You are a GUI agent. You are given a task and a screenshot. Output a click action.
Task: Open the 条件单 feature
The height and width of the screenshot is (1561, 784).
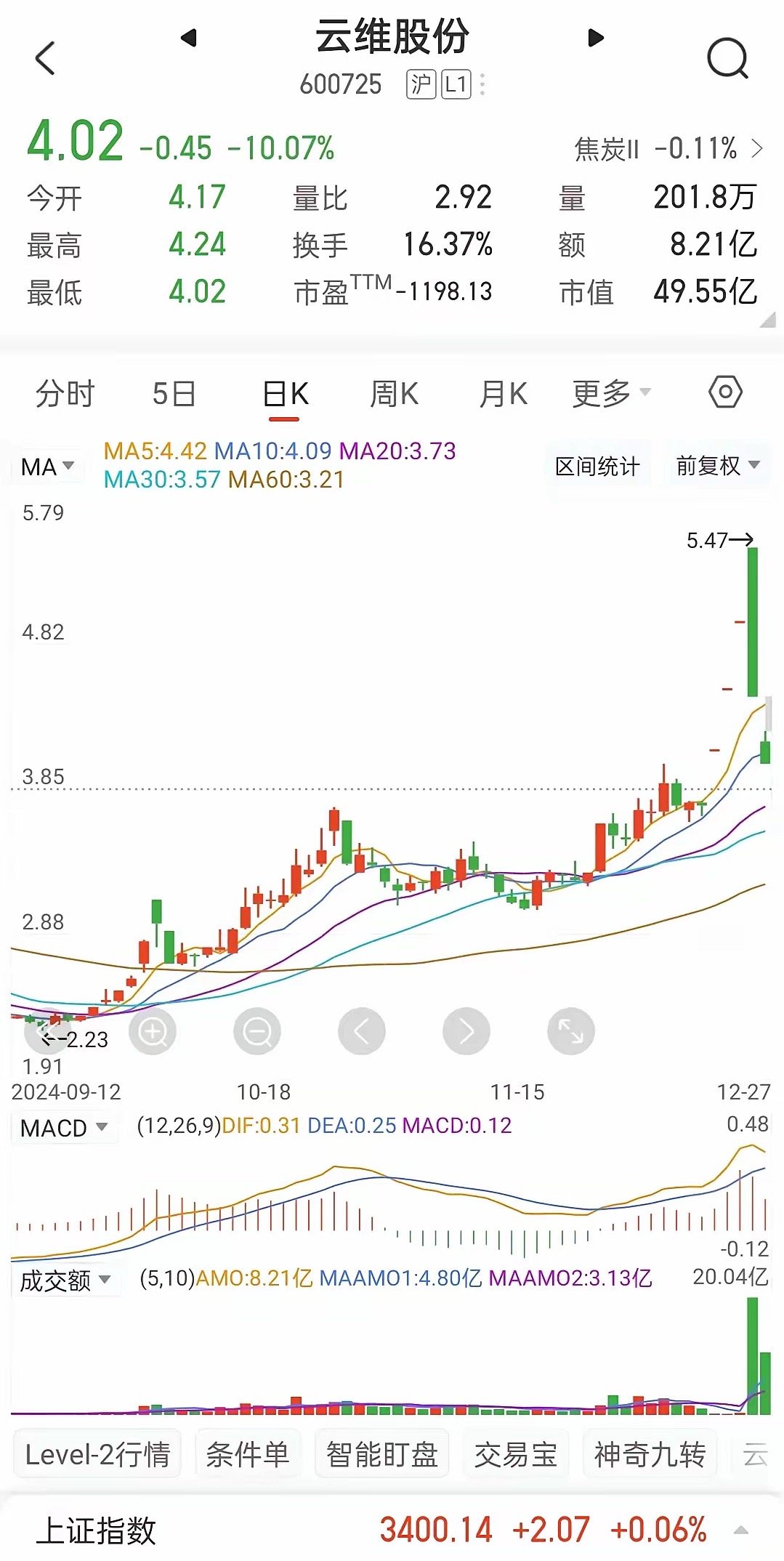tap(248, 1454)
